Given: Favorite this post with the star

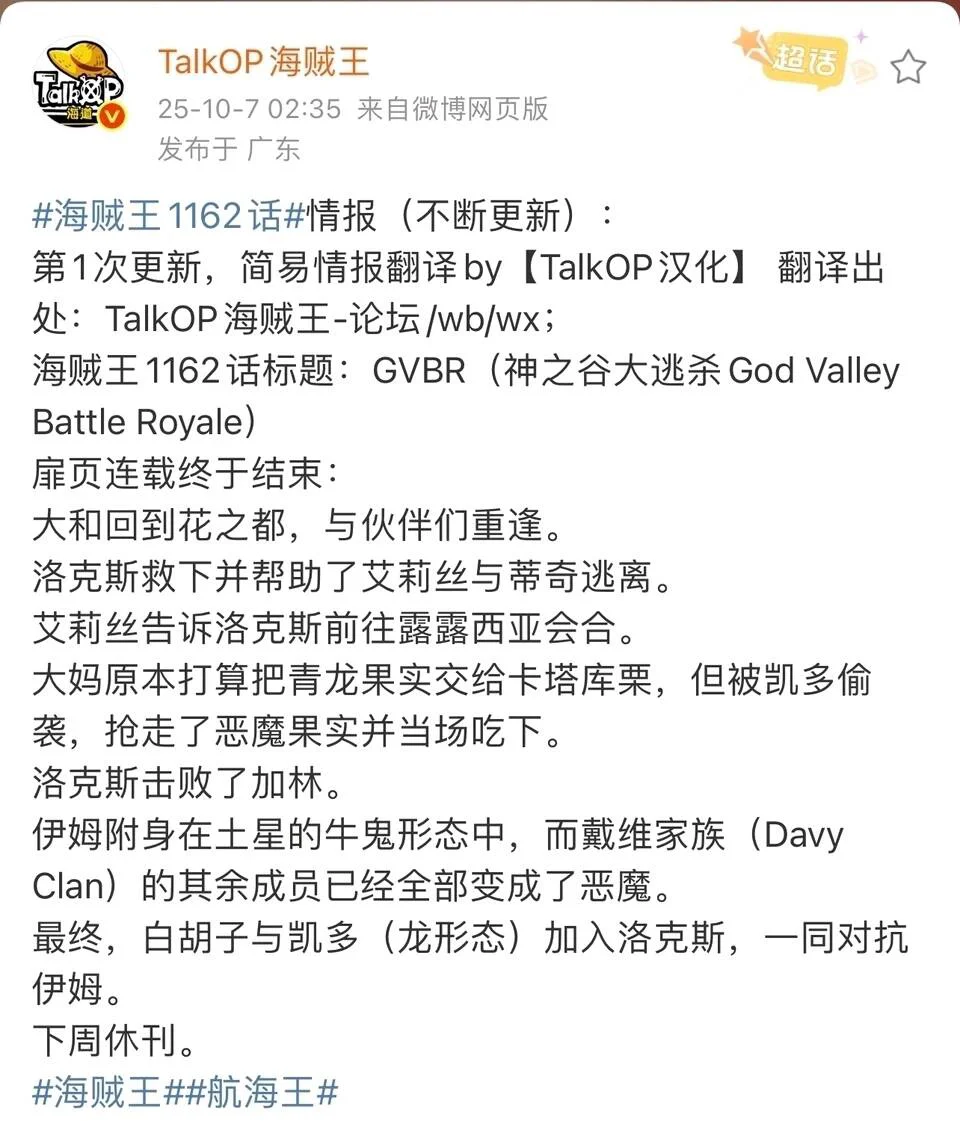Looking at the screenshot, I should (x=908, y=68).
